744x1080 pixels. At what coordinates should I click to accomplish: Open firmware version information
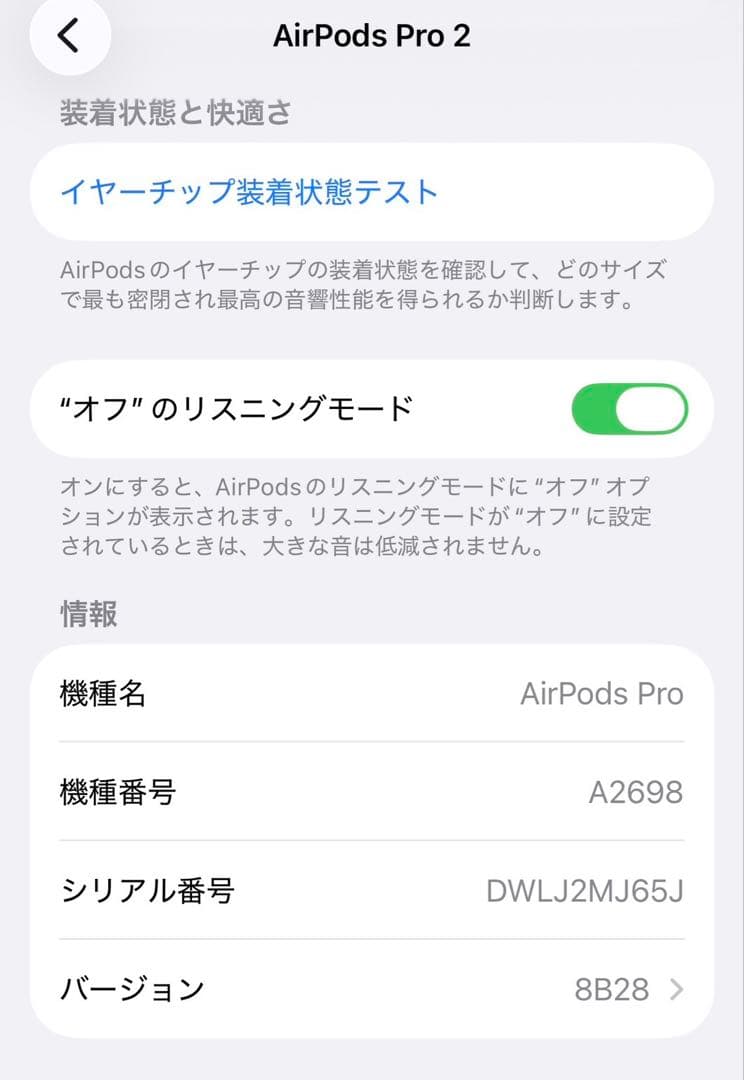372,989
